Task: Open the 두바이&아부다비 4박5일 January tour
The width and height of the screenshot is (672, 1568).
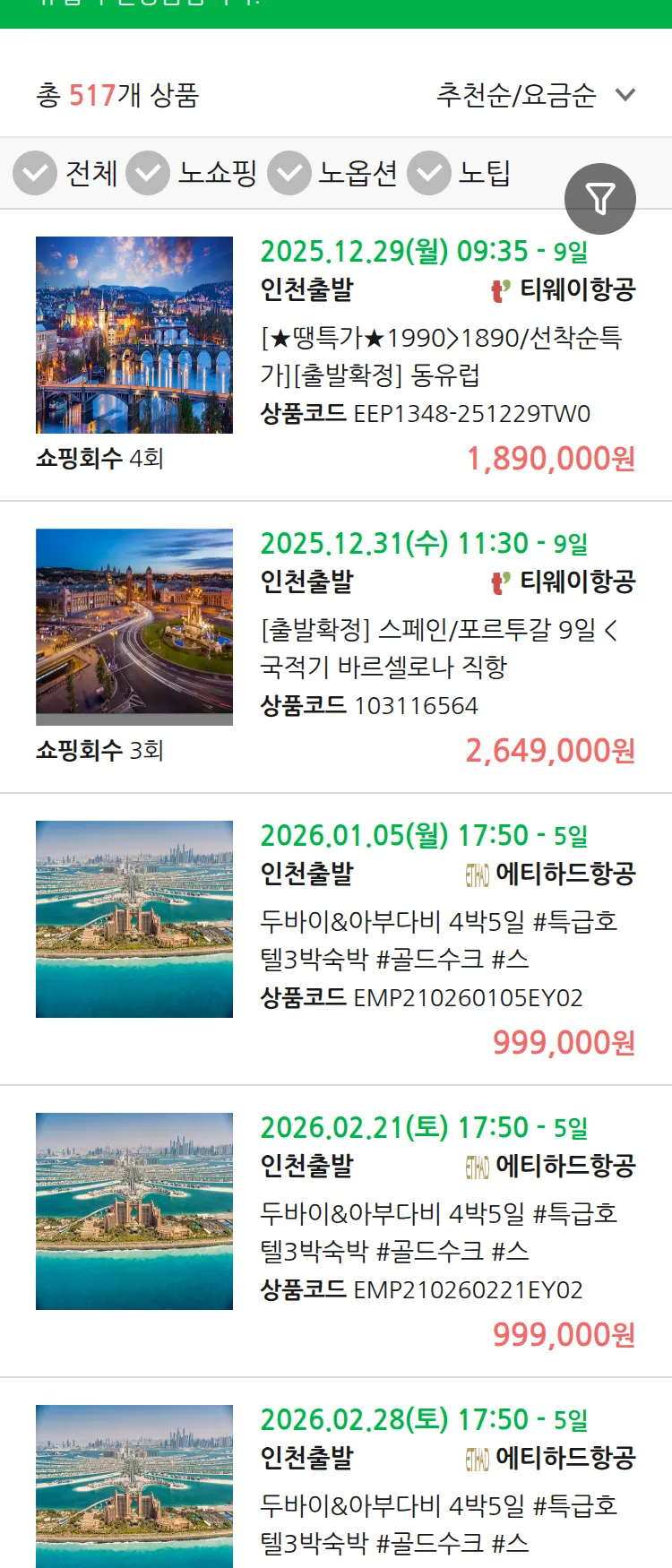Action: (x=444, y=941)
